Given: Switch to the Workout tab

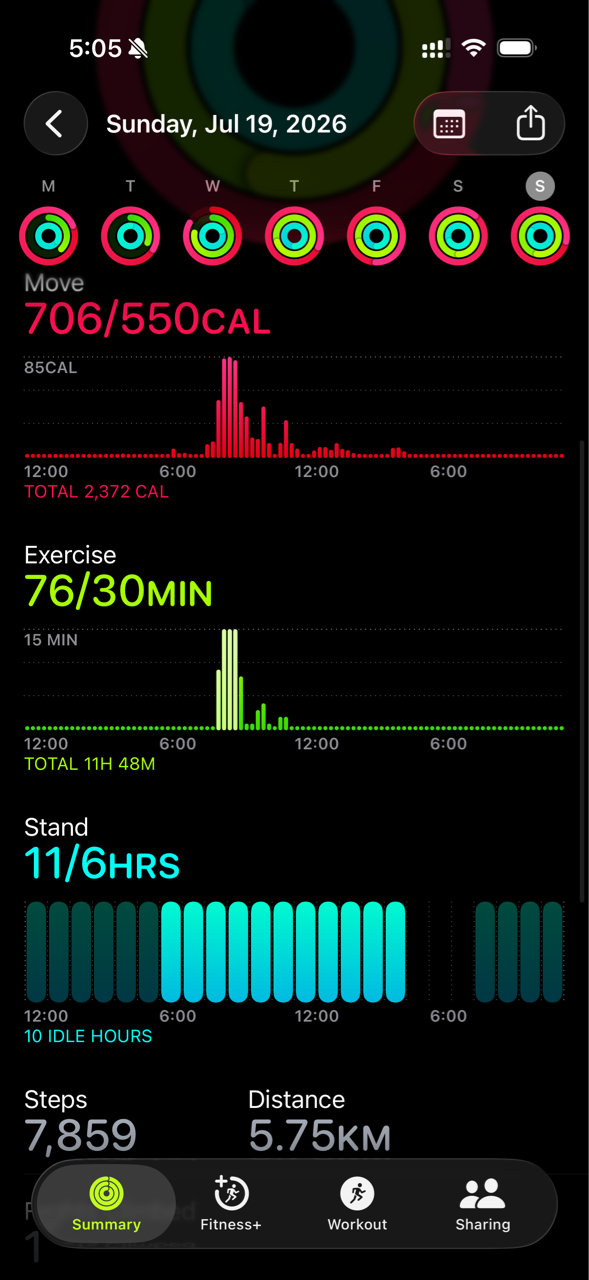Looking at the screenshot, I should click(357, 1204).
